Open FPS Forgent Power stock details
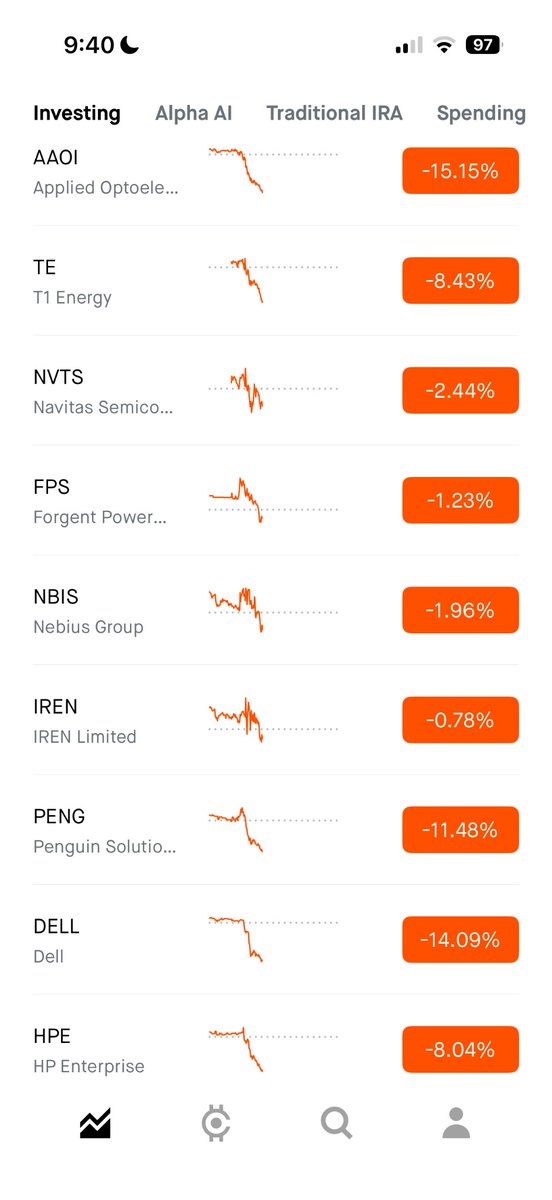 [276, 500]
